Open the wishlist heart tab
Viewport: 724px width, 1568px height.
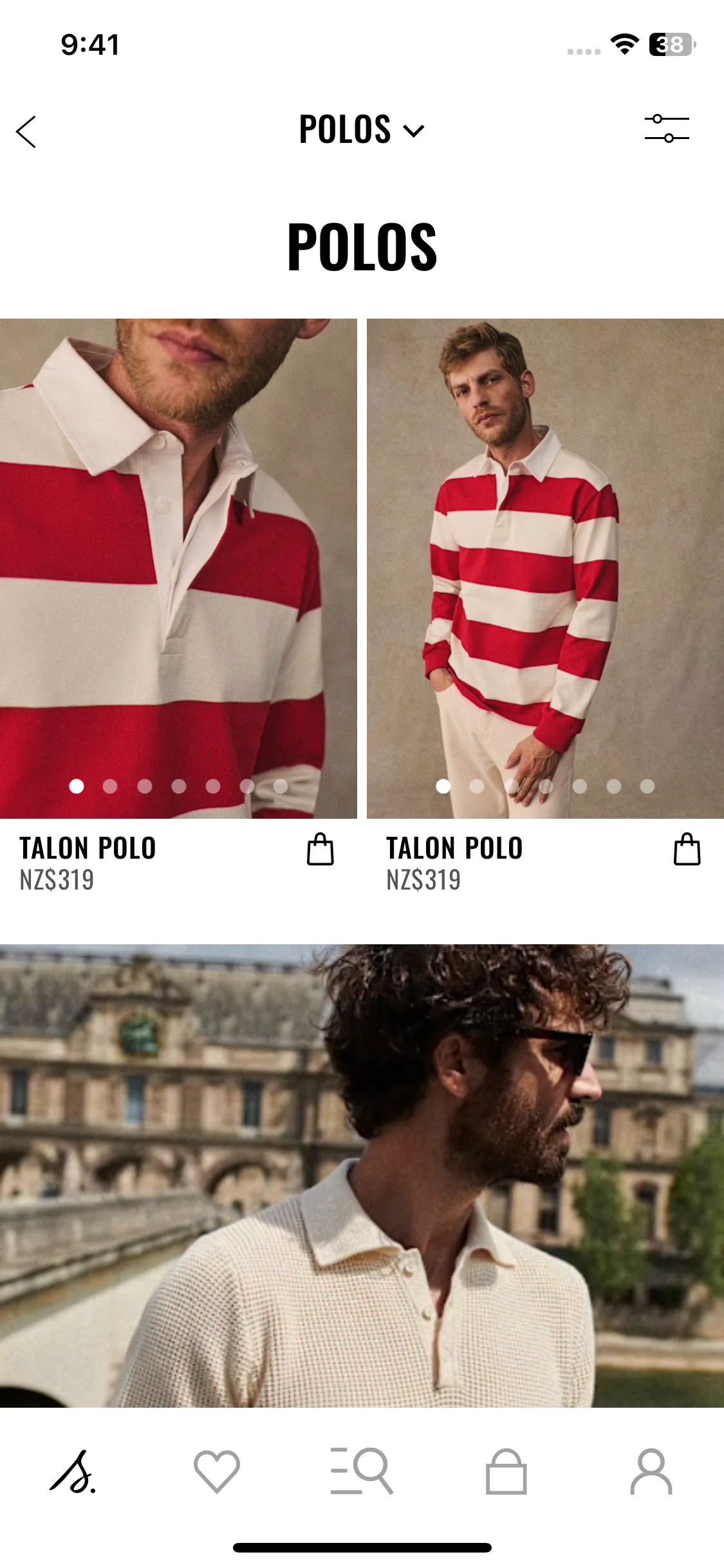tap(217, 1471)
